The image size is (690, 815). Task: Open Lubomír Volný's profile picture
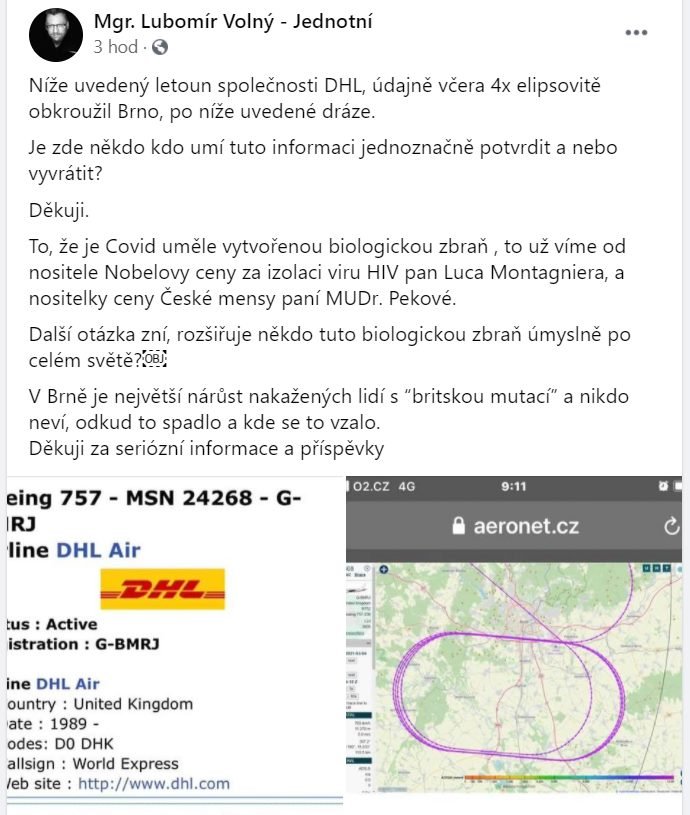[56, 35]
